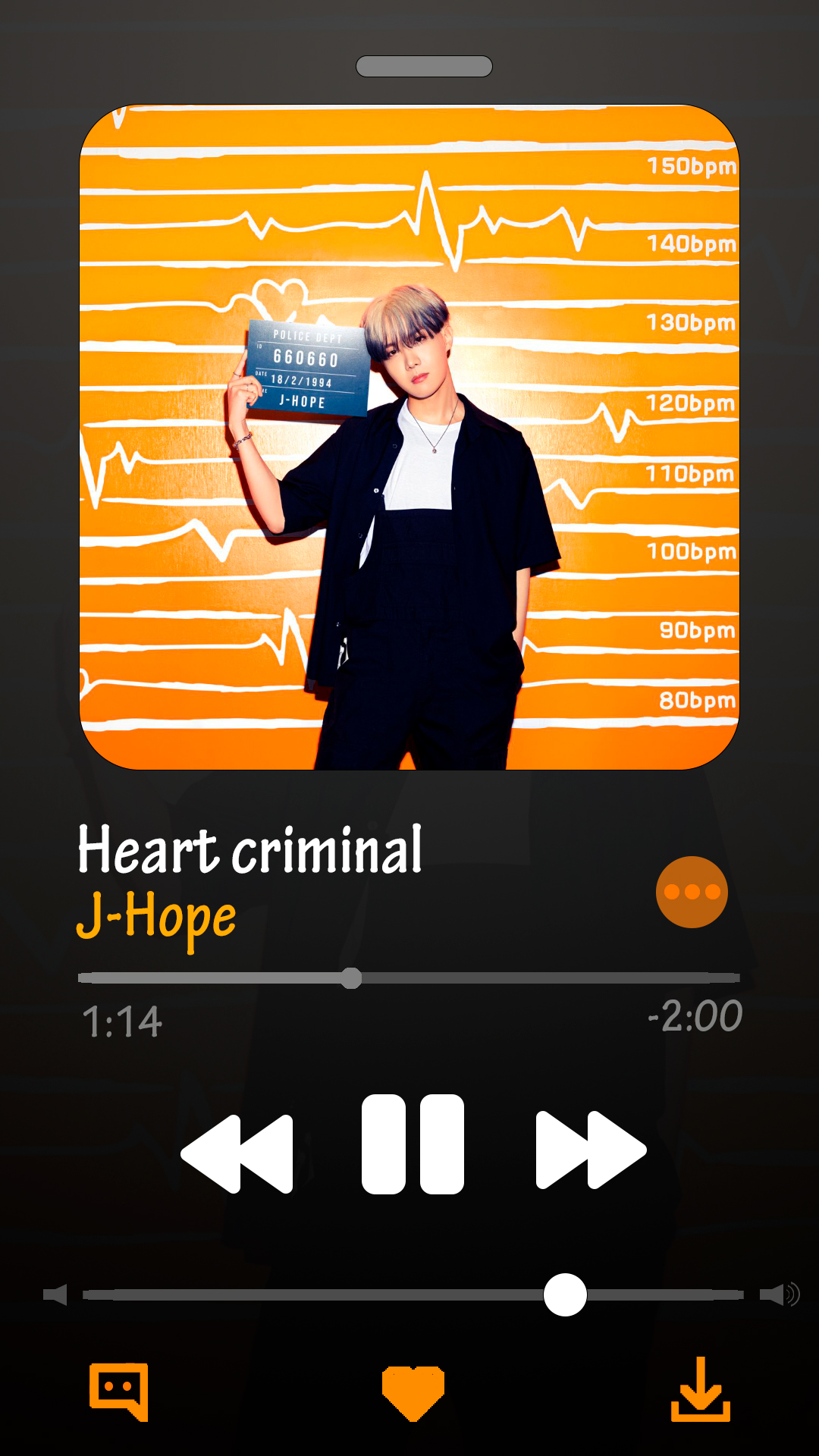Tap the top grabber handle to collapse player
The height and width of the screenshot is (1456, 819).
pos(424,67)
